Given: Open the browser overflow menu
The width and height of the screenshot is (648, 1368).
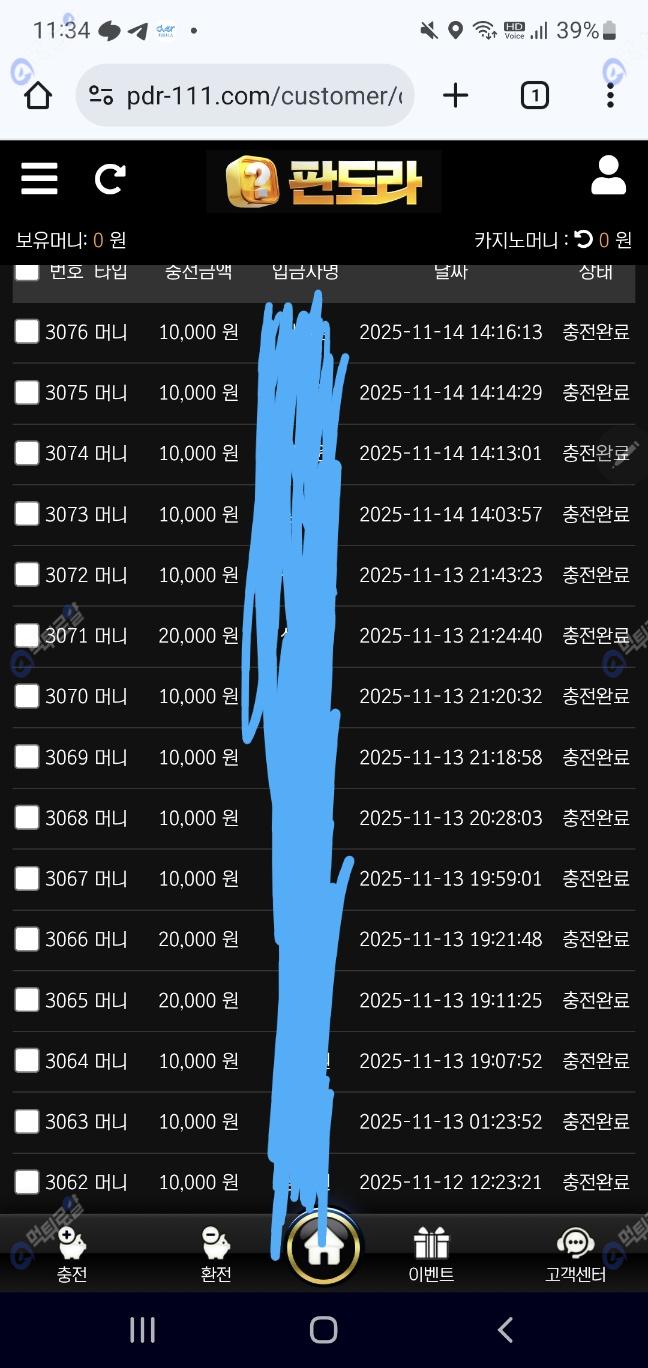Looking at the screenshot, I should [x=610, y=96].
